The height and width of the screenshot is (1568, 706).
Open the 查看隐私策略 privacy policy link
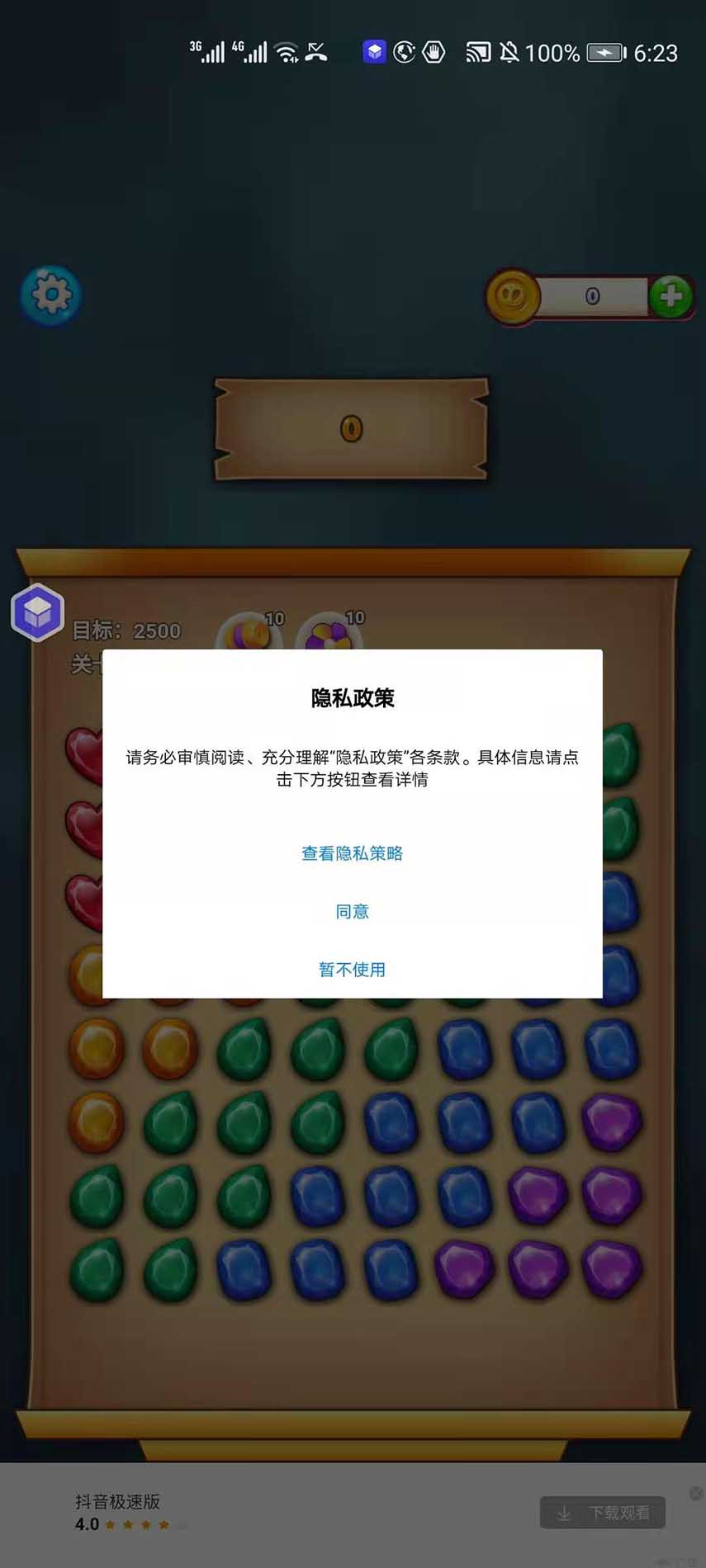click(352, 853)
